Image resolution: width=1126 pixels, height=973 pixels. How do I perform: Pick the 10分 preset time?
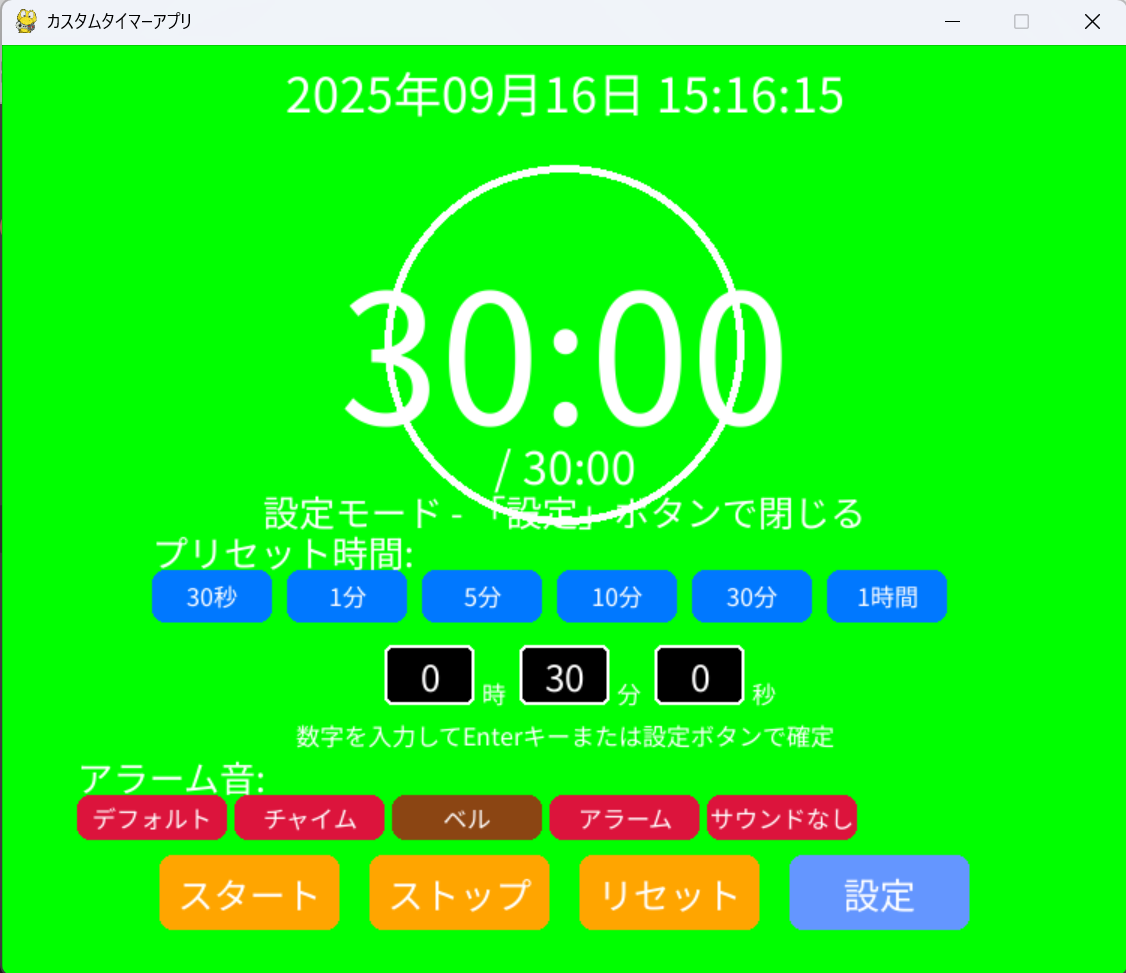[x=617, y=597]
